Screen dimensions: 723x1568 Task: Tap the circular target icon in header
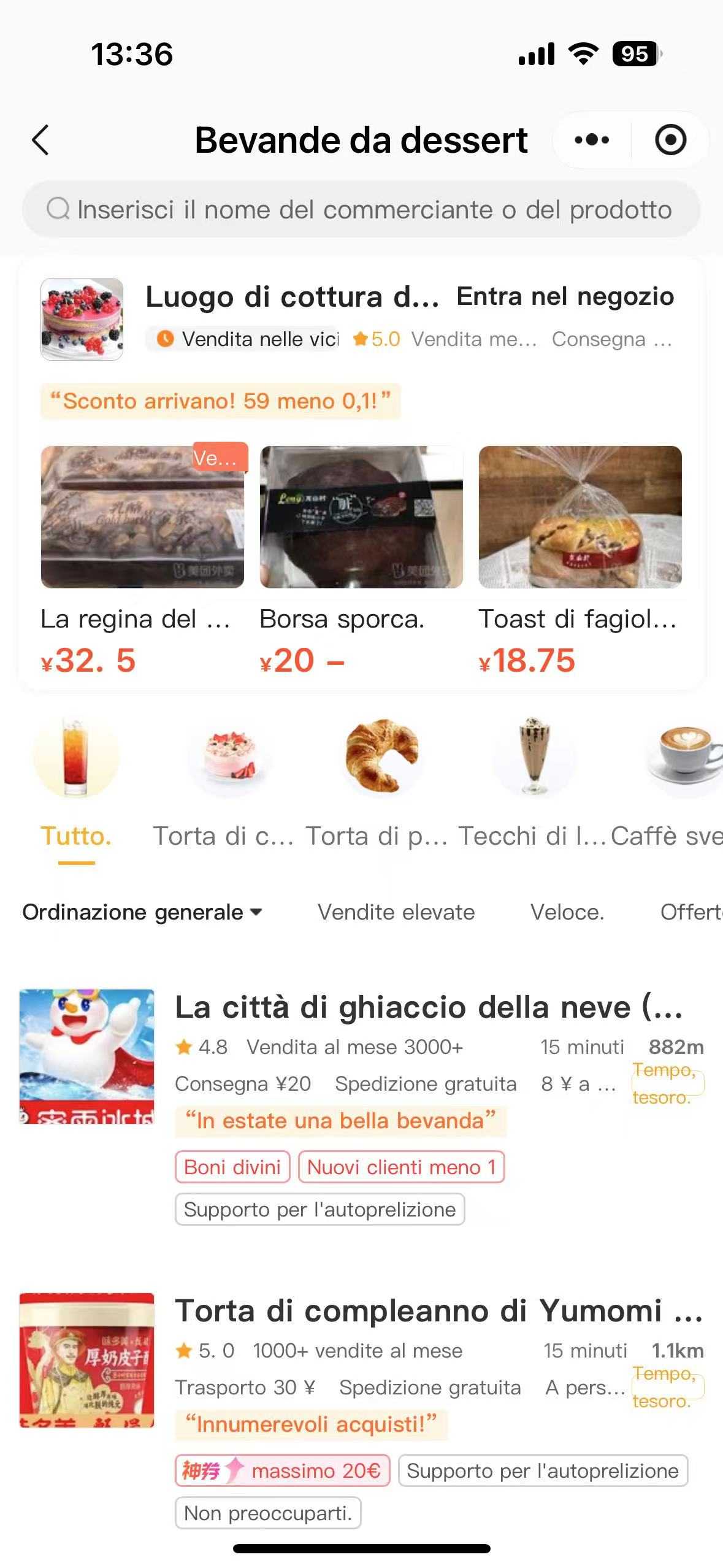[x=670, y=139]
